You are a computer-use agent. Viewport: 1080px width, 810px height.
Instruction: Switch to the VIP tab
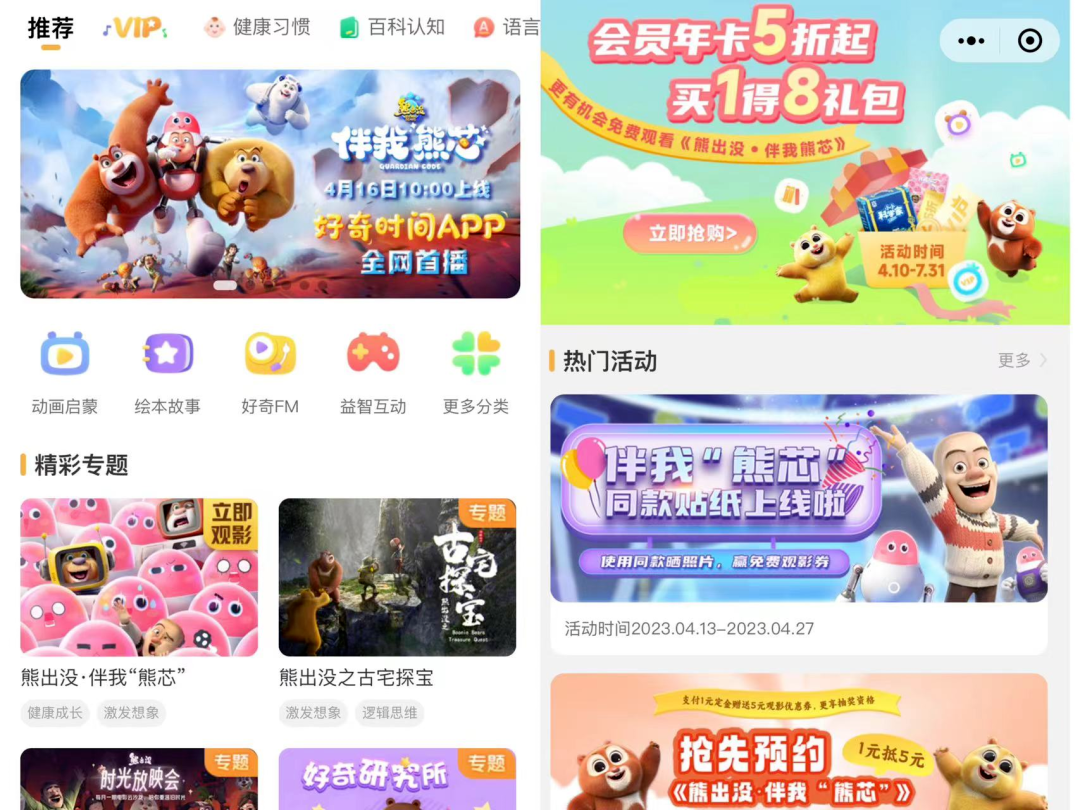(135, 28)
